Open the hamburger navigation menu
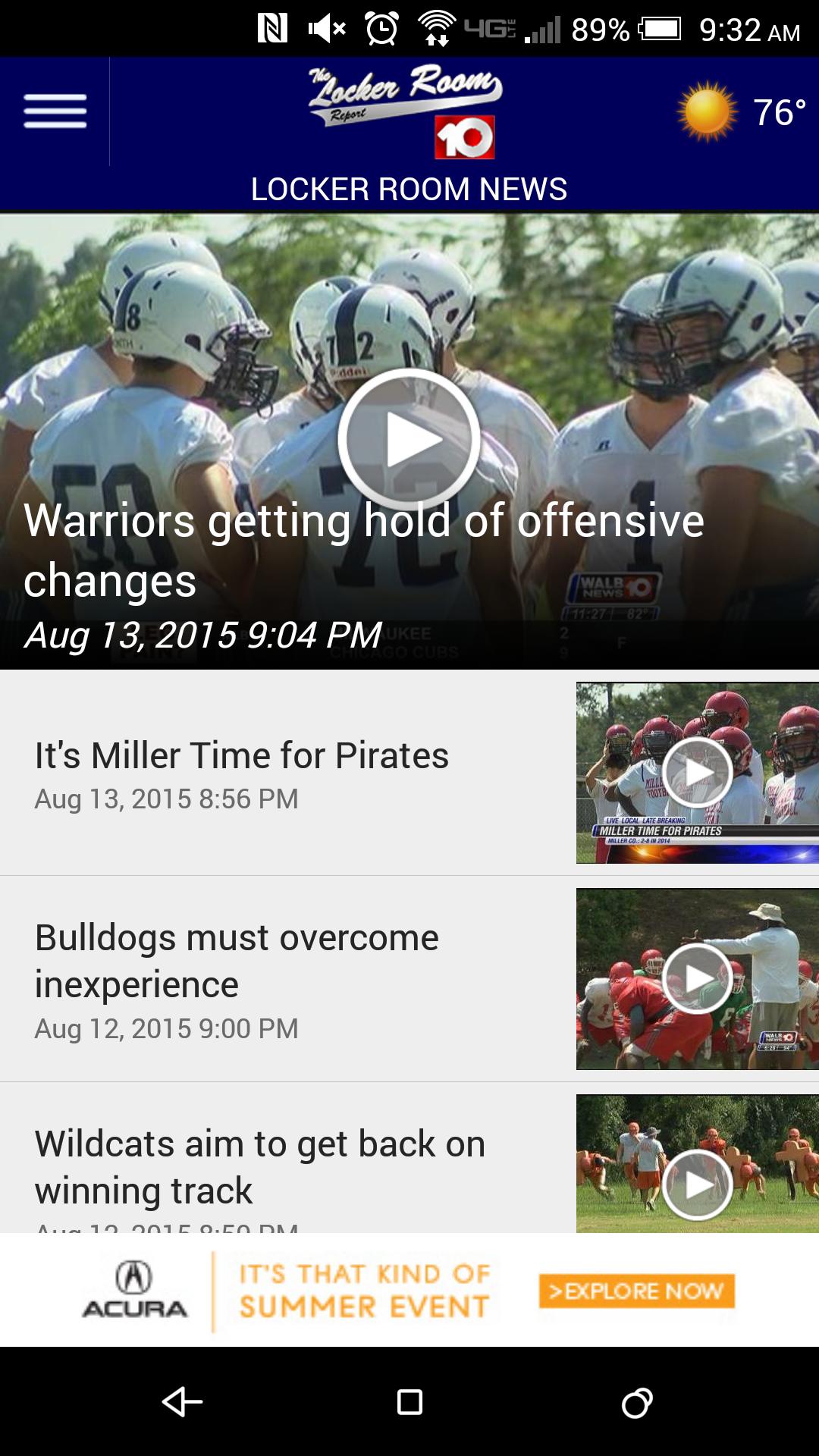 click(x=55, y=112)
